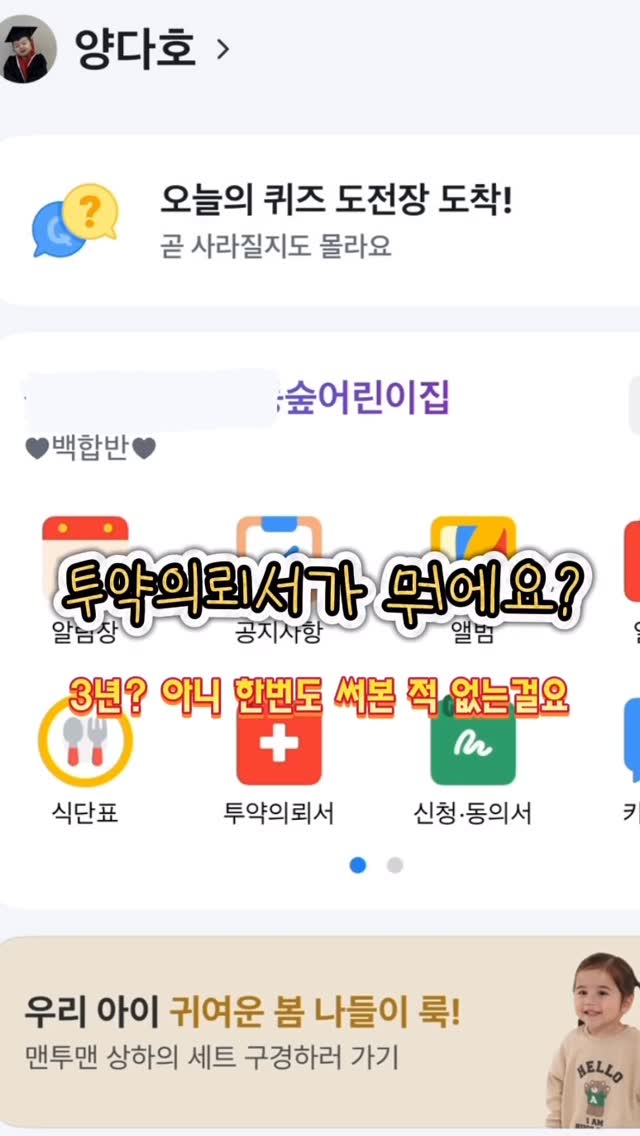Open 신청·동의서 forms
The image size is (640, 1136).
click(x=473, y=762)
